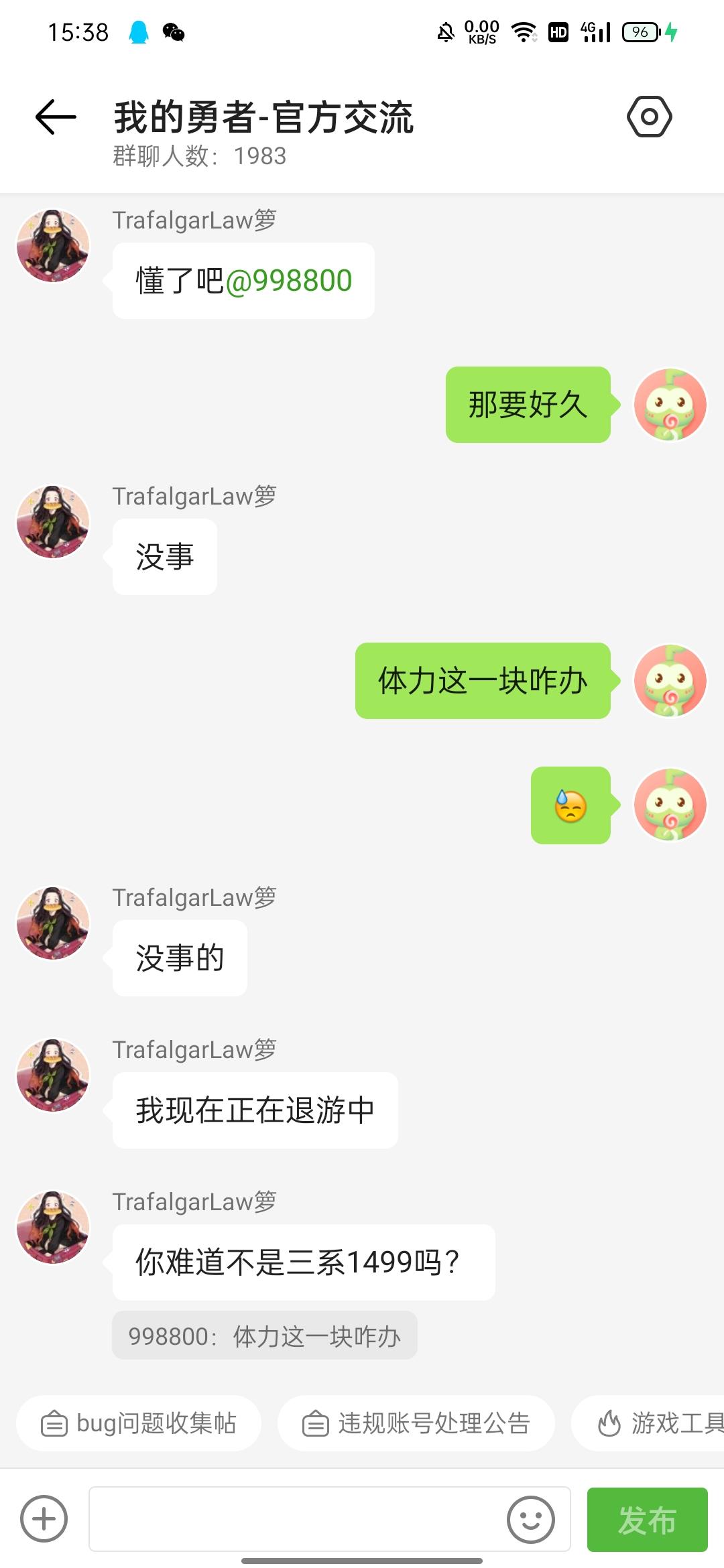Image resolution: width=724 pixels, height=1568 pixels.
Task: Open the emoji picker smiley
Action: pyautogui.click(x=530, y=1519)
